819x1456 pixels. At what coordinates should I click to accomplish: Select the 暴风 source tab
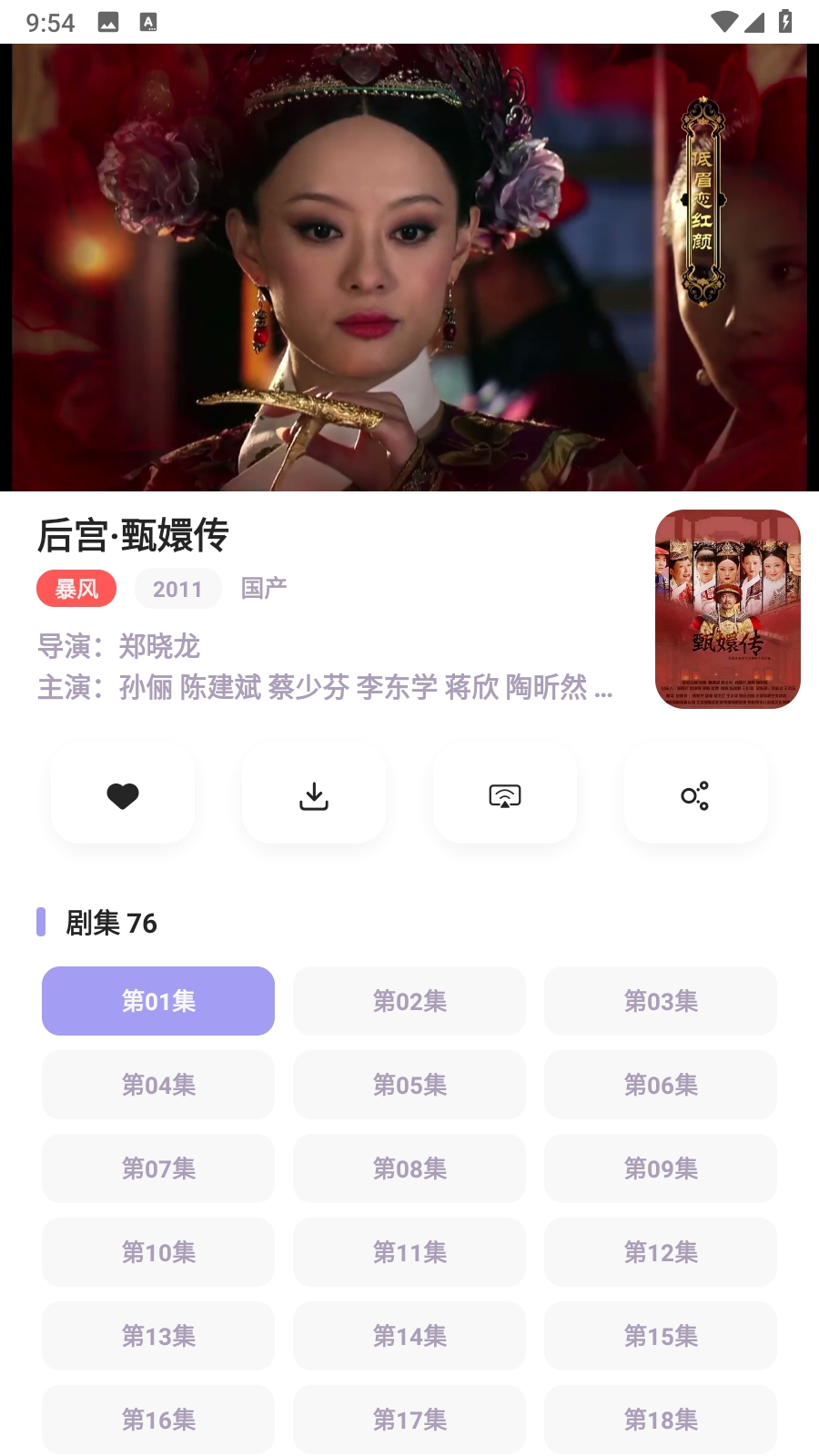coord(76,589)
